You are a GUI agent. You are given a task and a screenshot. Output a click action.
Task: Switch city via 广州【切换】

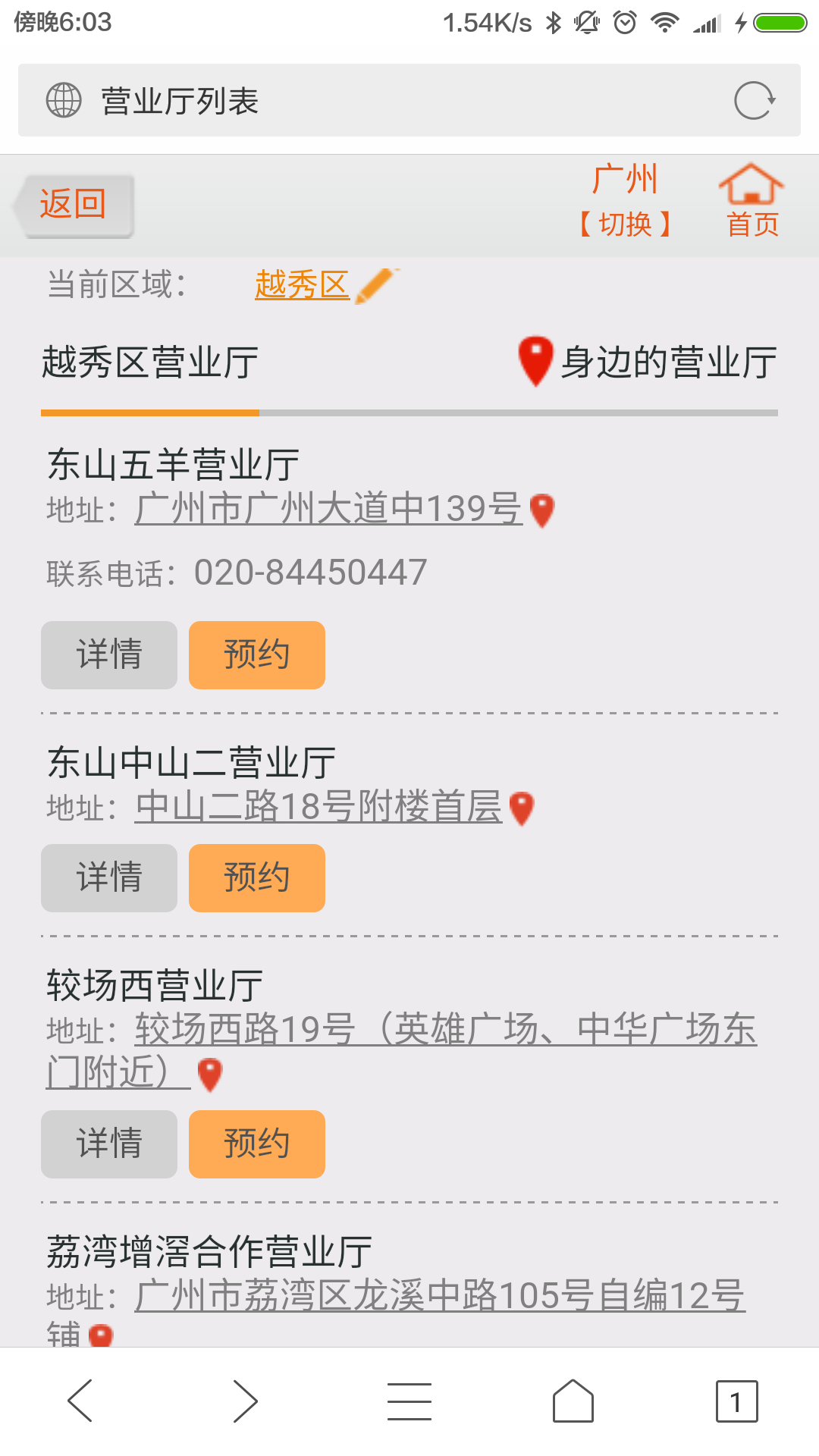tap(625, 201)
